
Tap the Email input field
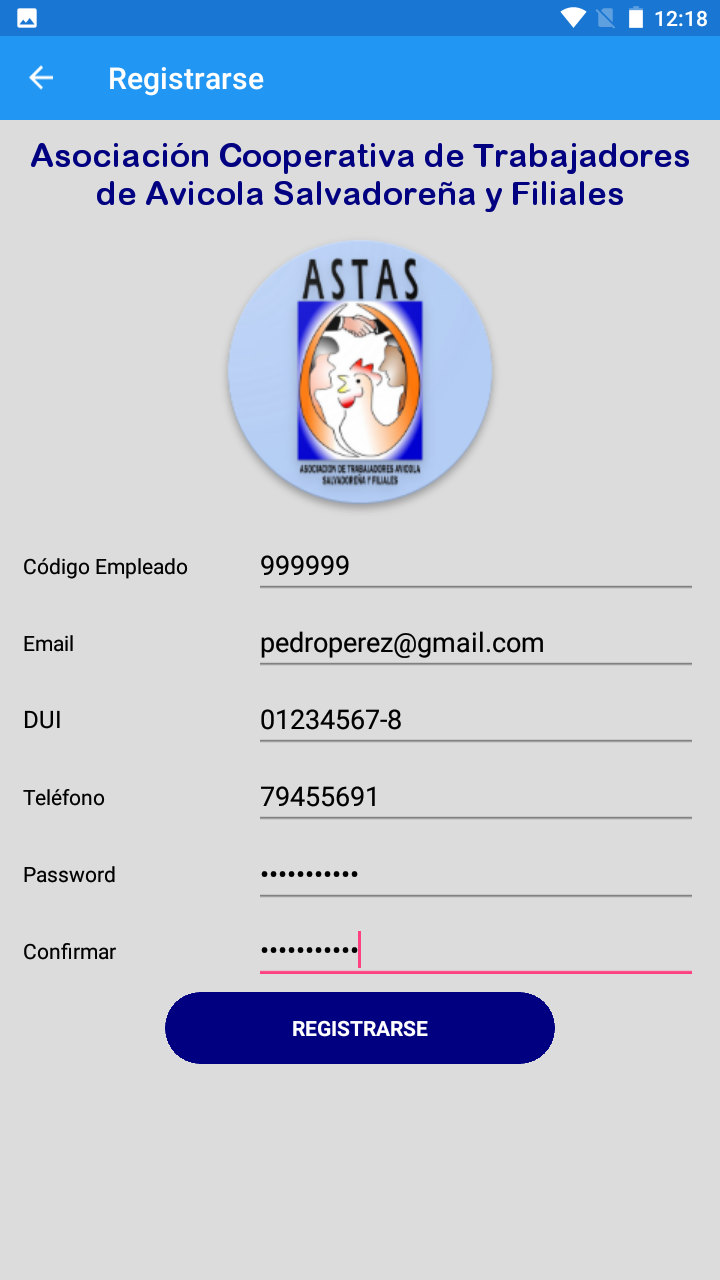(475, 643)
